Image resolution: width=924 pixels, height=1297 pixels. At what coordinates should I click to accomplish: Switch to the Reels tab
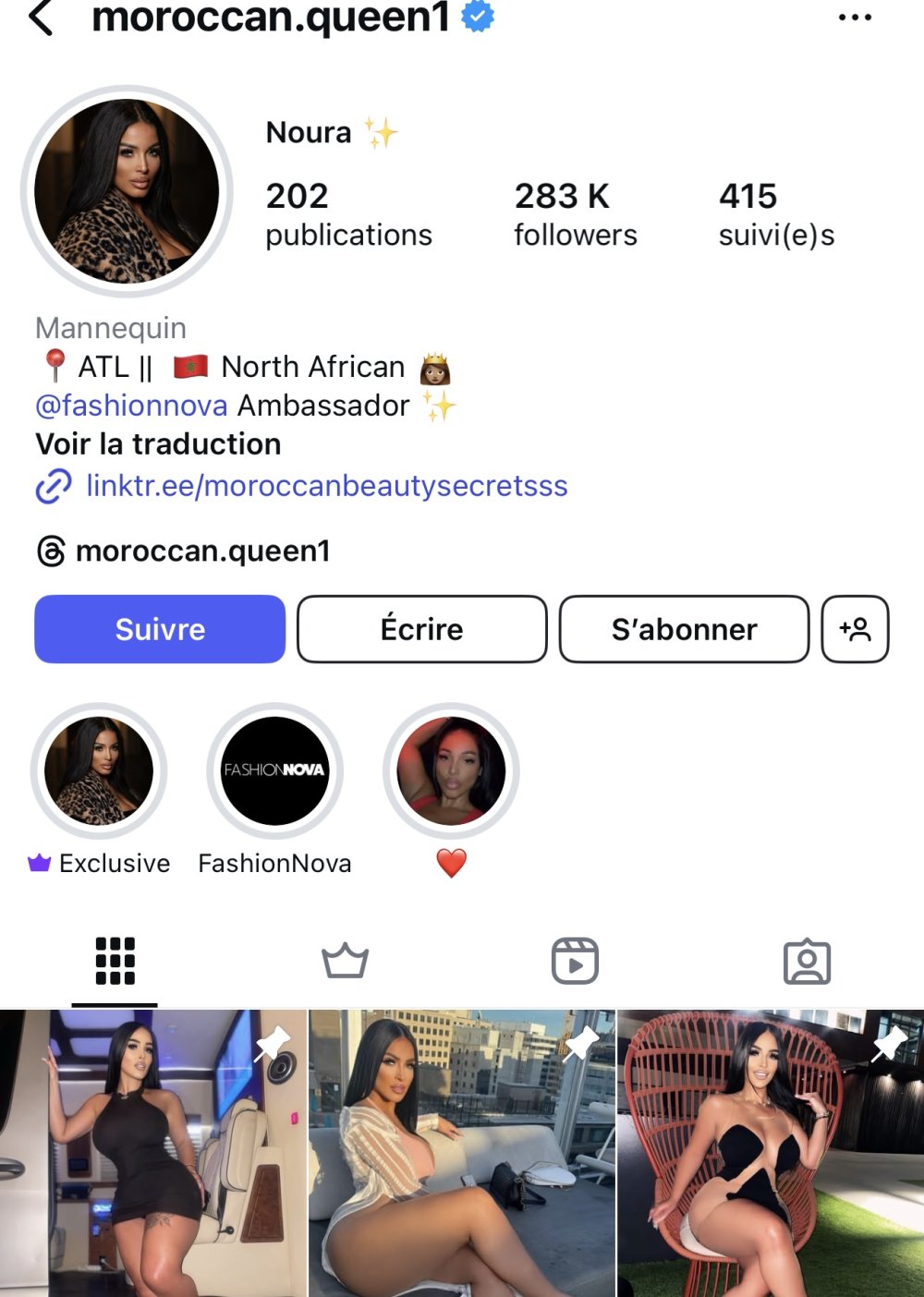click(575, 961)
